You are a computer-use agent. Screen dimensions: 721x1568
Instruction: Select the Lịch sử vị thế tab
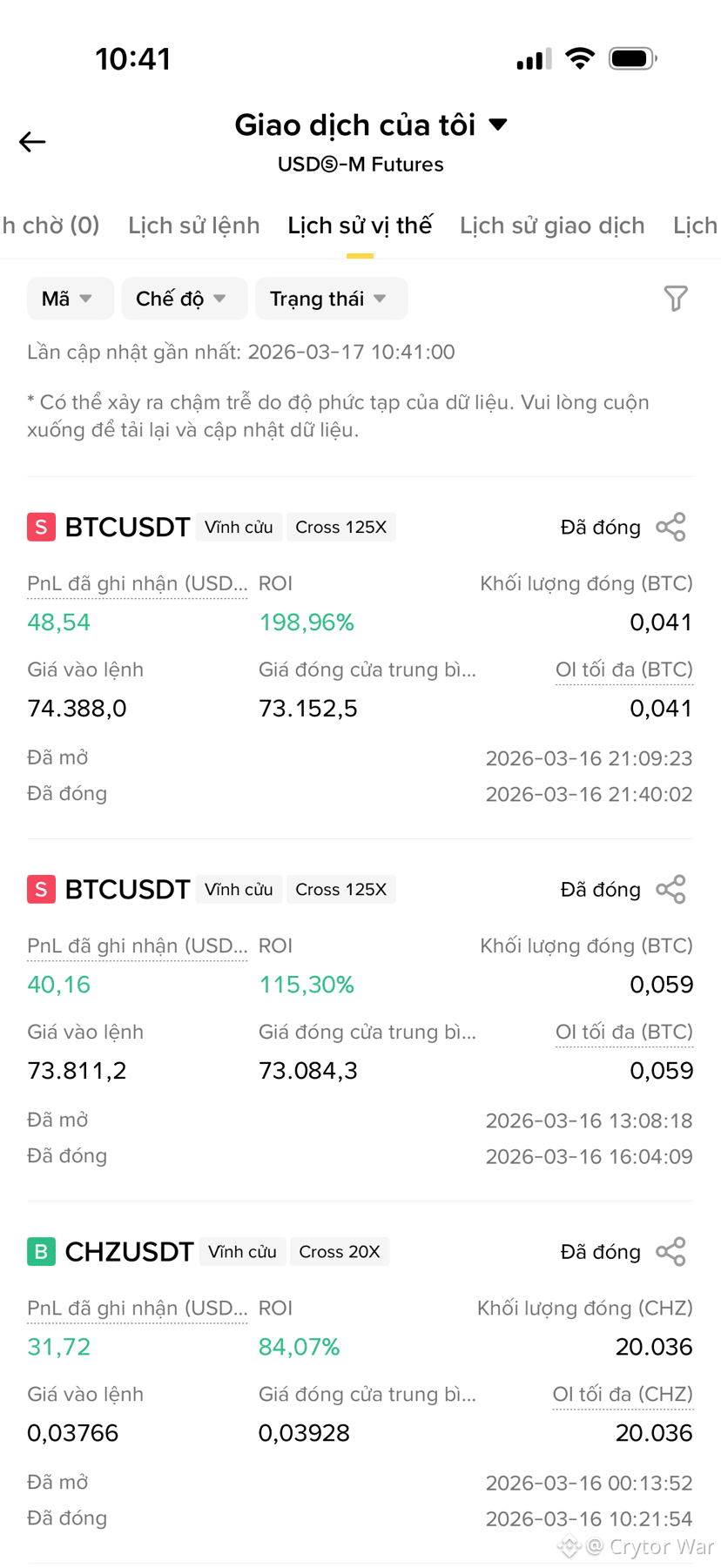tap(360, 225)
